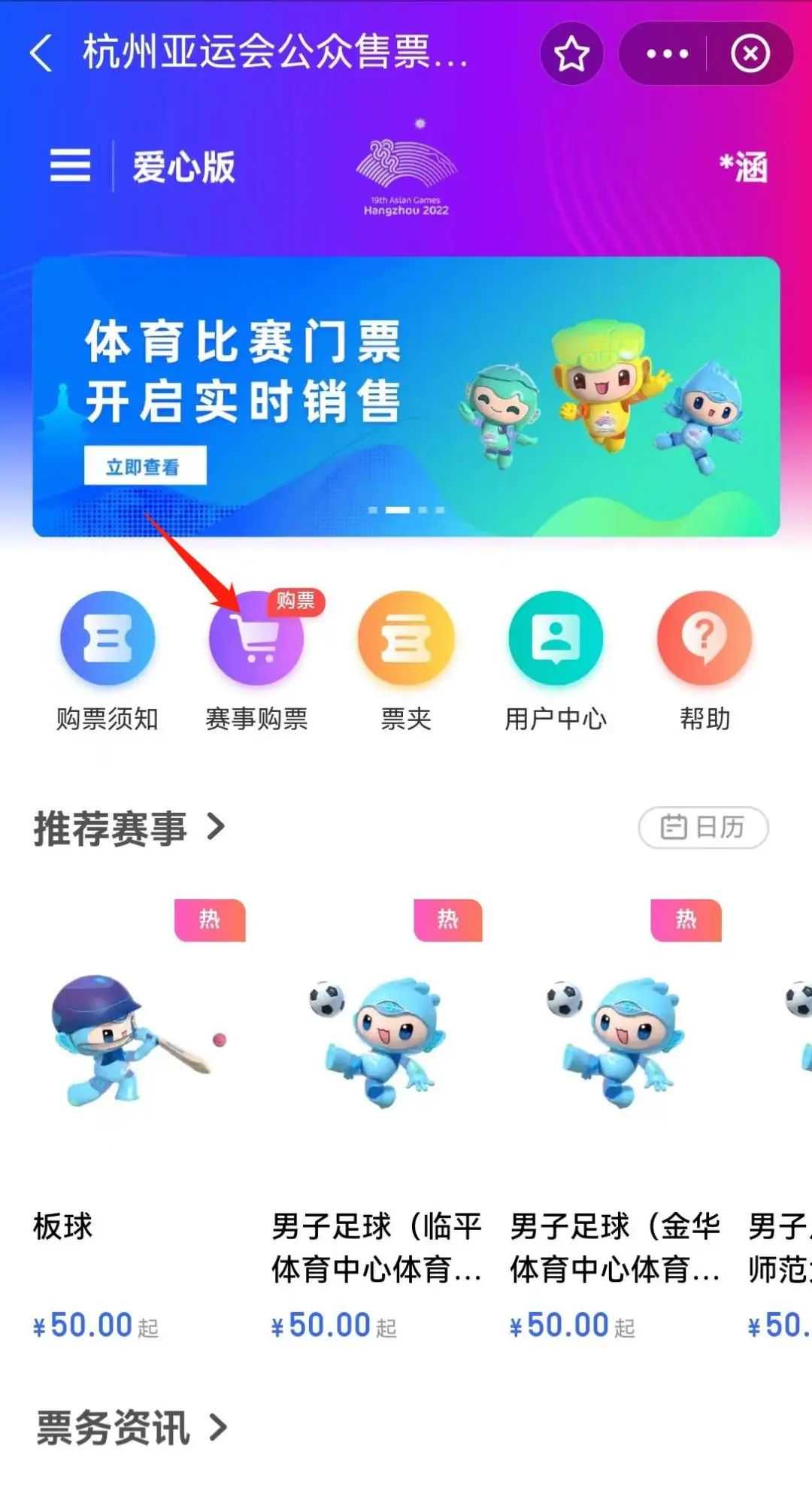
Task: Close the mini program
Action: point(750,53)
